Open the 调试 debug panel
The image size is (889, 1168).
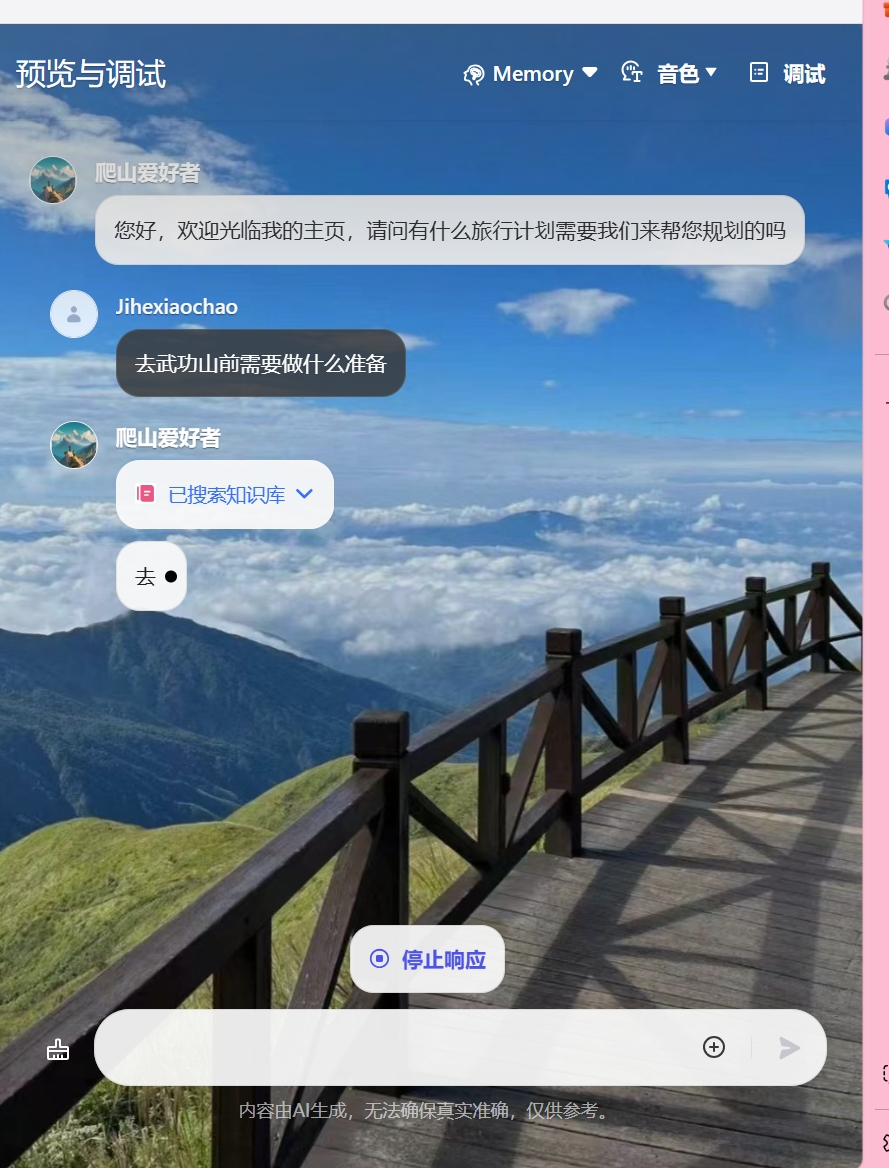click(x=788, y=73)
